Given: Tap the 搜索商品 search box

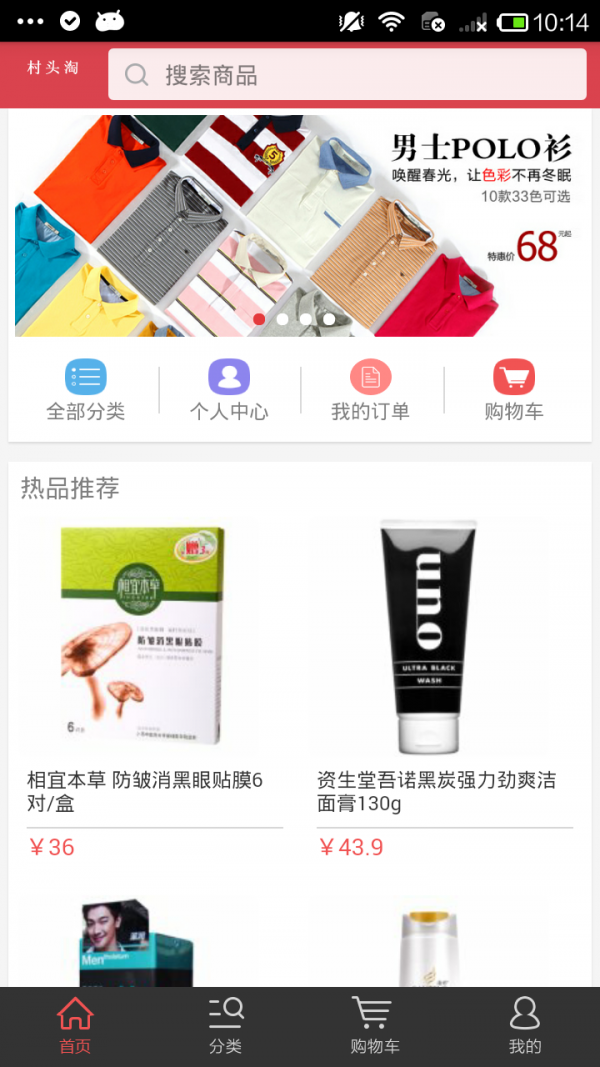Looking at the screenshot, I should pos(347,75).
